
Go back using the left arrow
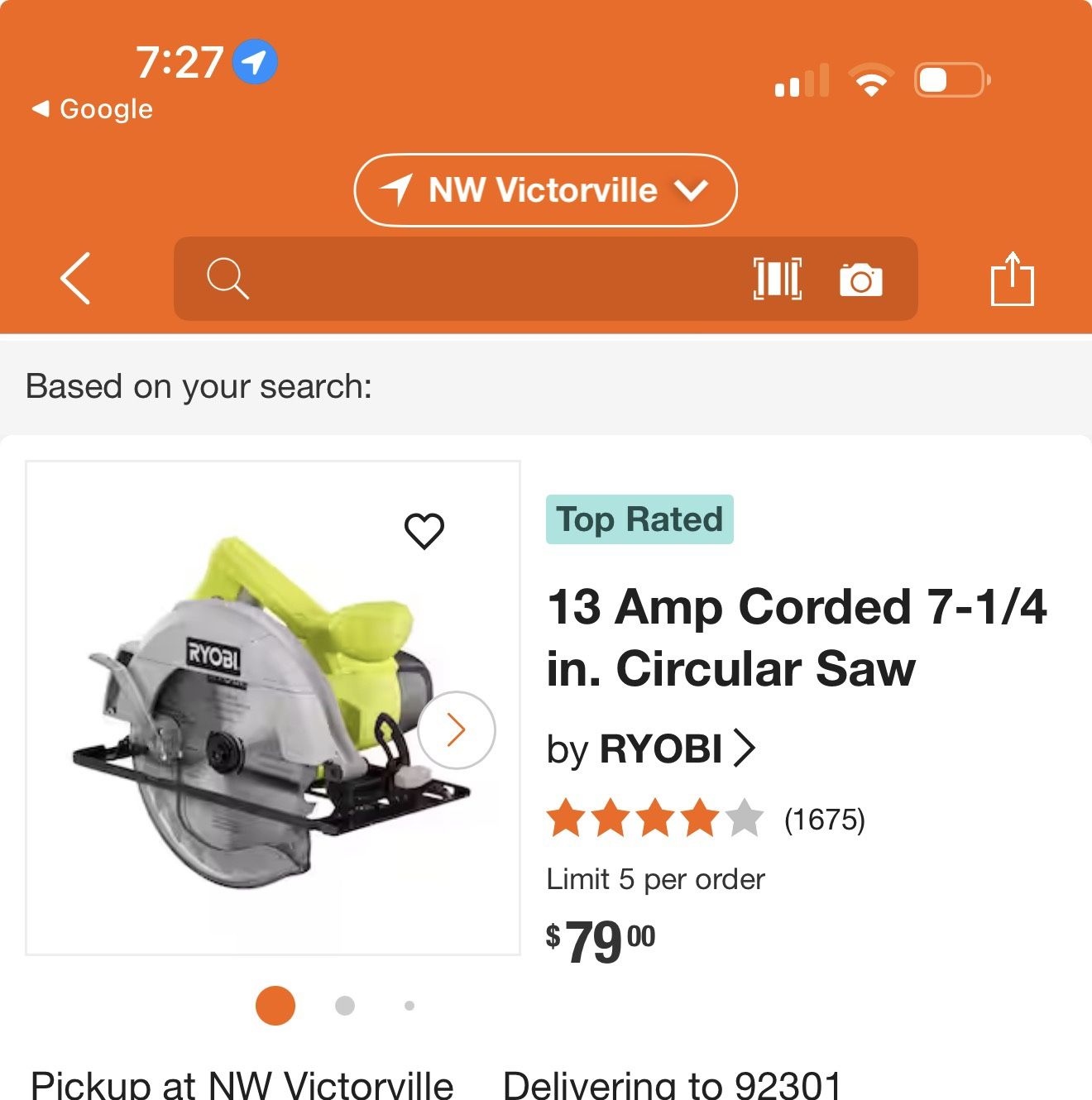(x=75, y=279)
